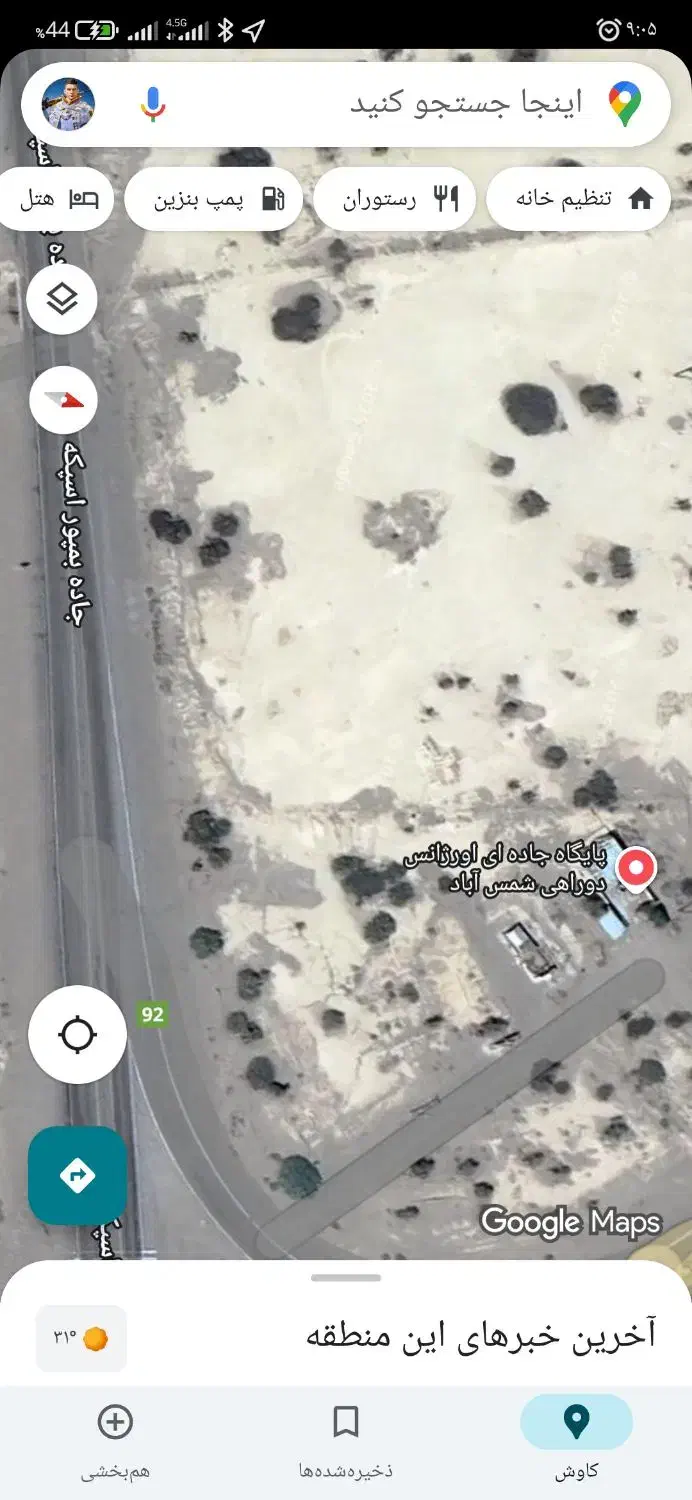Switch to the 'کاوش' Explore tab
The width and height of the screenshot is (692, 1500).
[576, 1439]
